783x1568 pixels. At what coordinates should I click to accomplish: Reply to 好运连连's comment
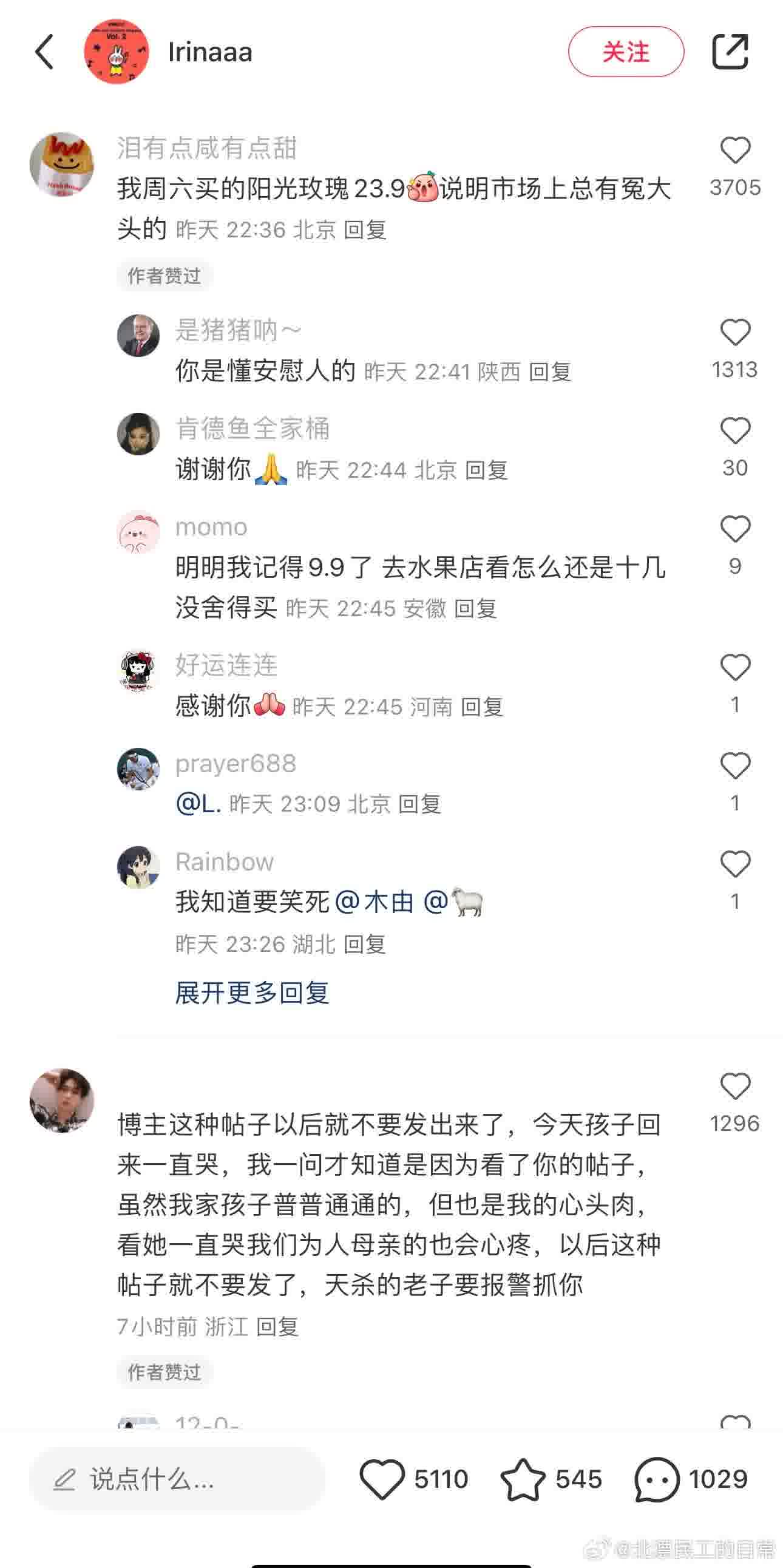coord(482,707)
